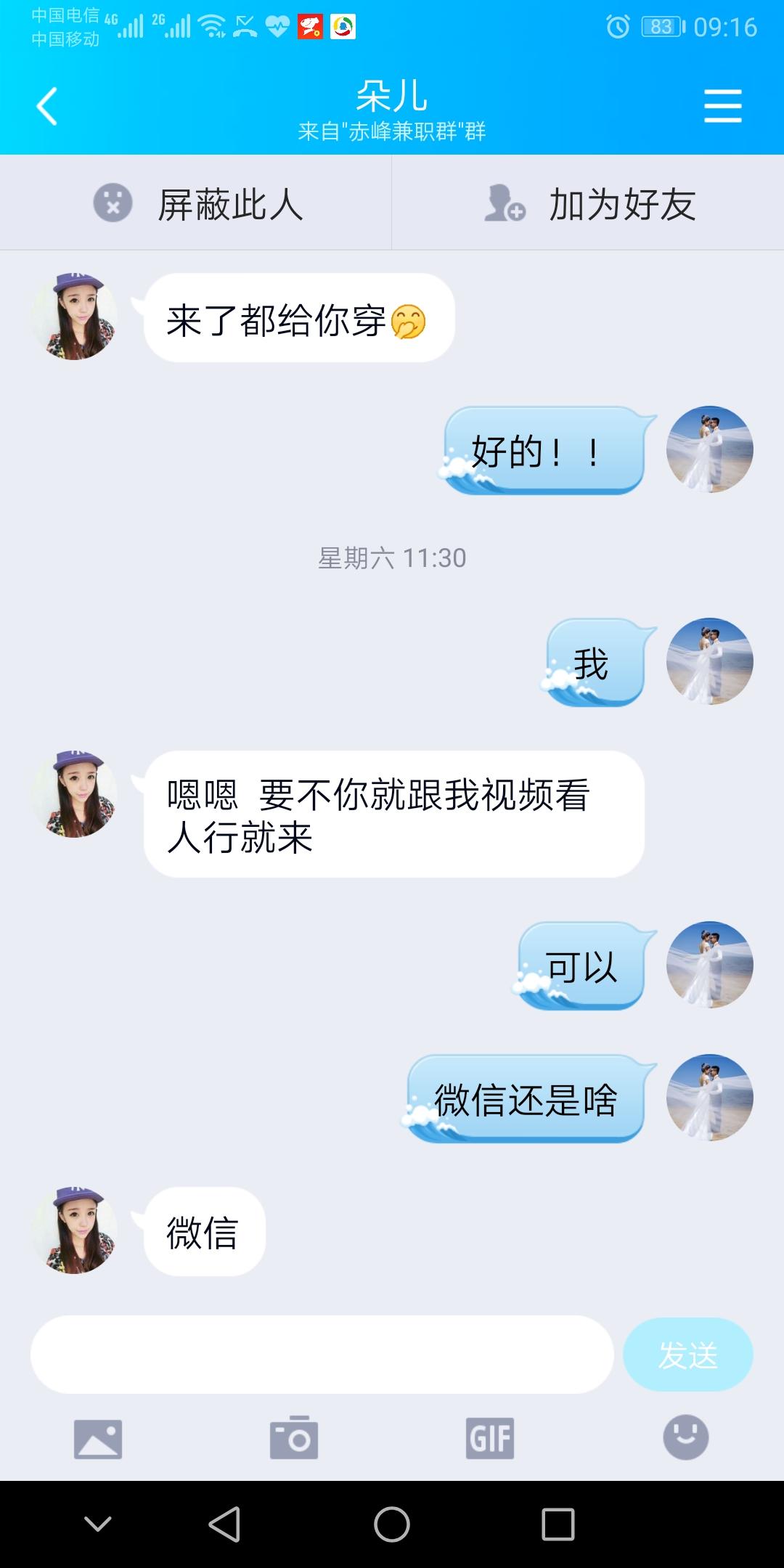The height and width of the screenshot is (1568, 784).
Task: Tap the 发送 send button
Action: 687,1355
